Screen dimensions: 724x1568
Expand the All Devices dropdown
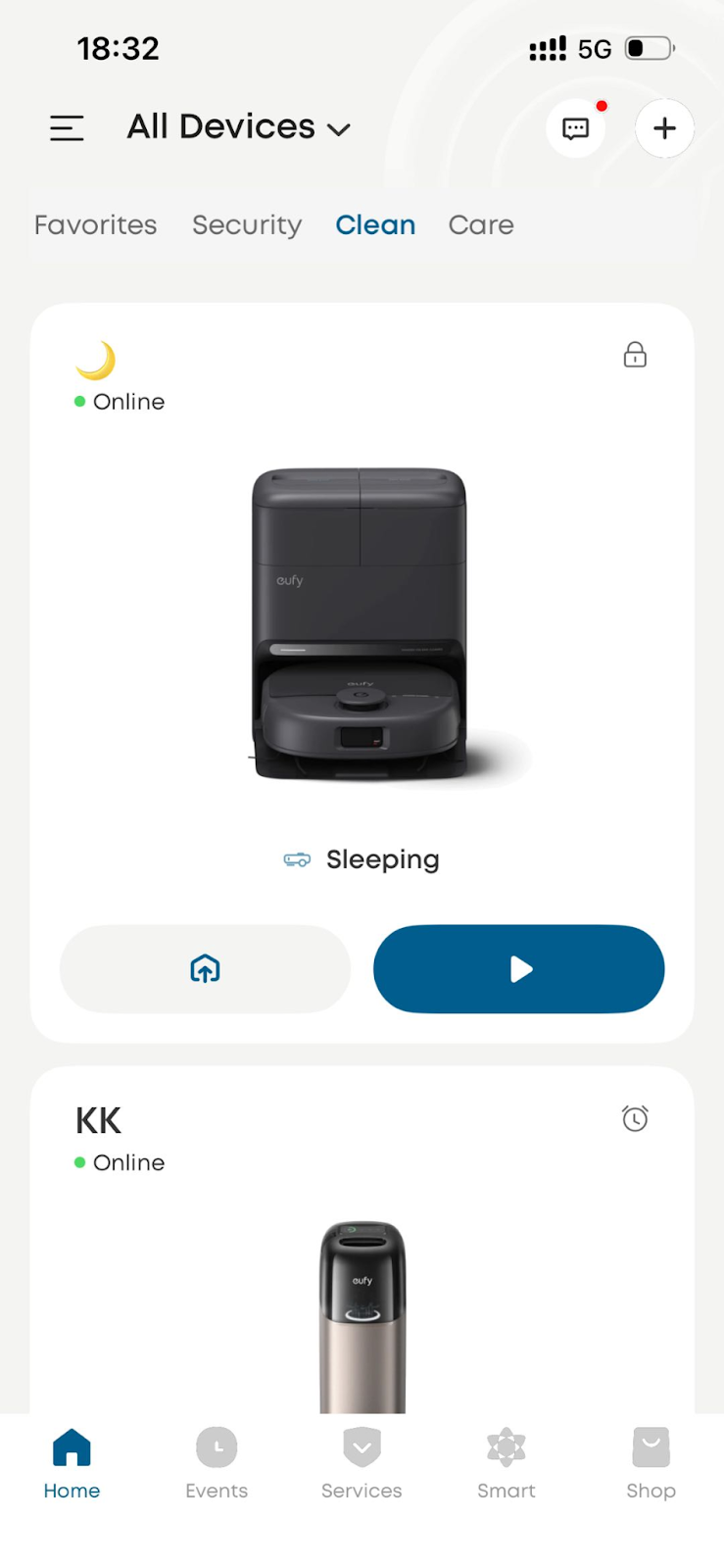click(238, 127)
